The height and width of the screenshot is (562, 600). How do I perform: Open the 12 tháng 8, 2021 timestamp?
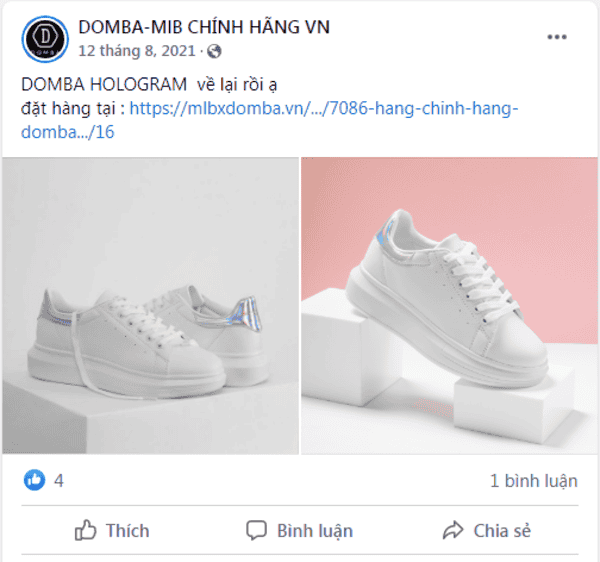pyautogui.click(x=136, y=50)
